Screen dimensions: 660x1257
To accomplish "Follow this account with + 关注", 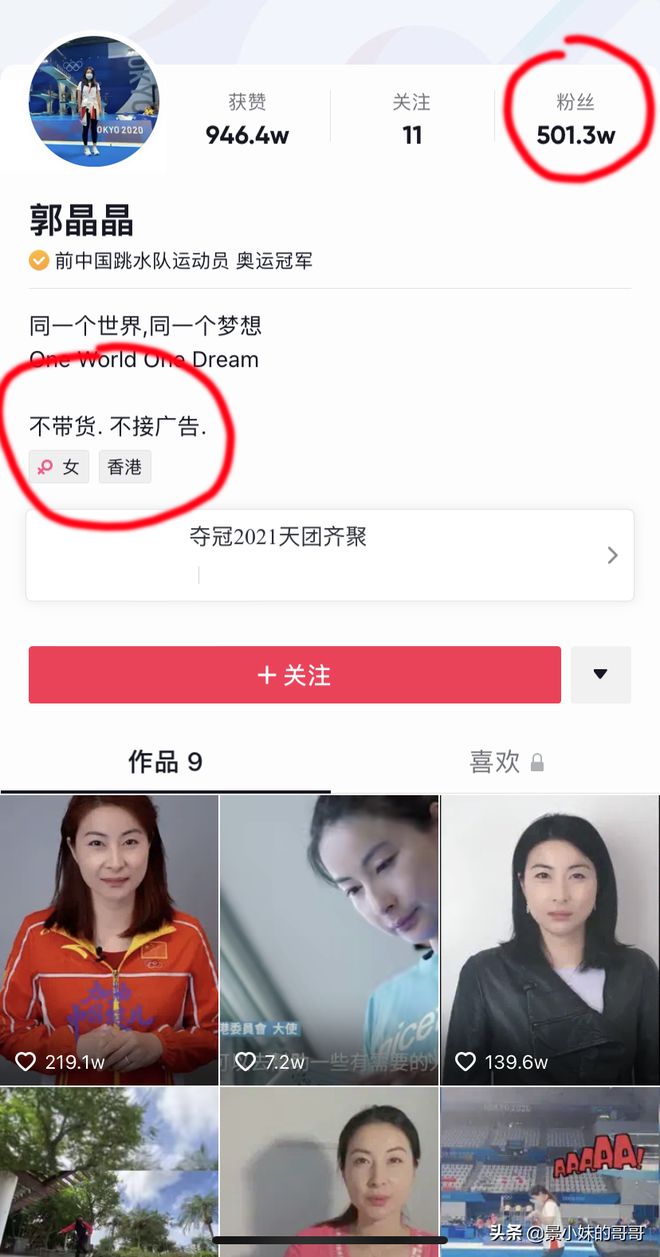I will pos(294,675).
